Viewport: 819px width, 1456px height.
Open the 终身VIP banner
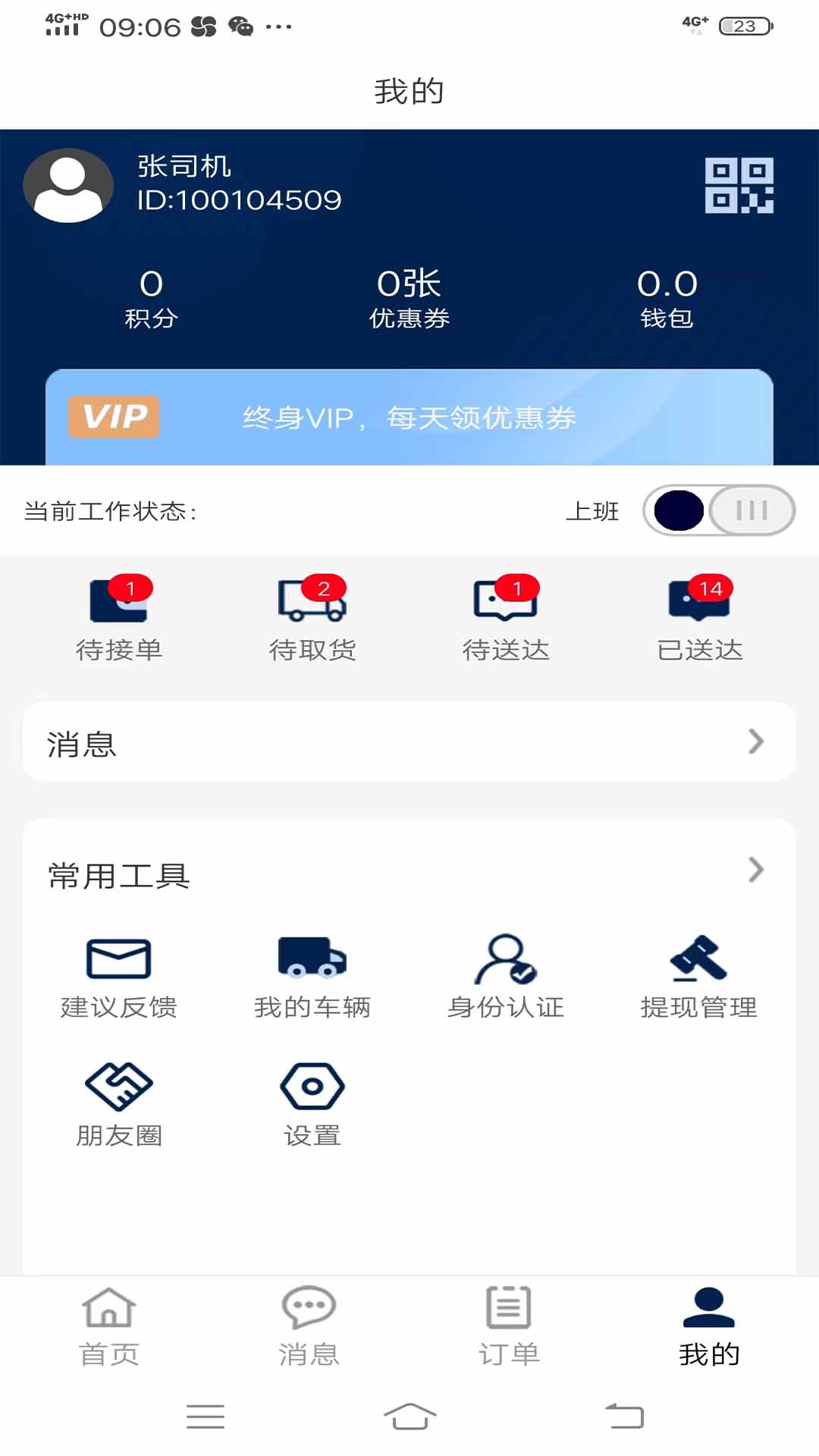409,417
